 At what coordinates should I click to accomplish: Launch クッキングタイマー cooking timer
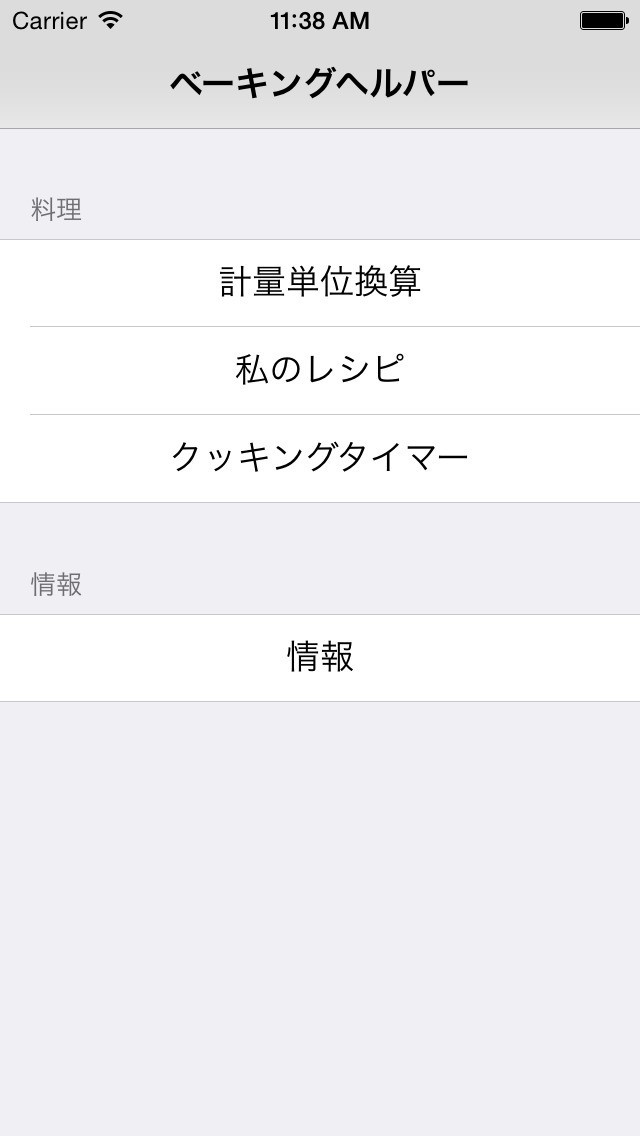[x=320, y=458]
